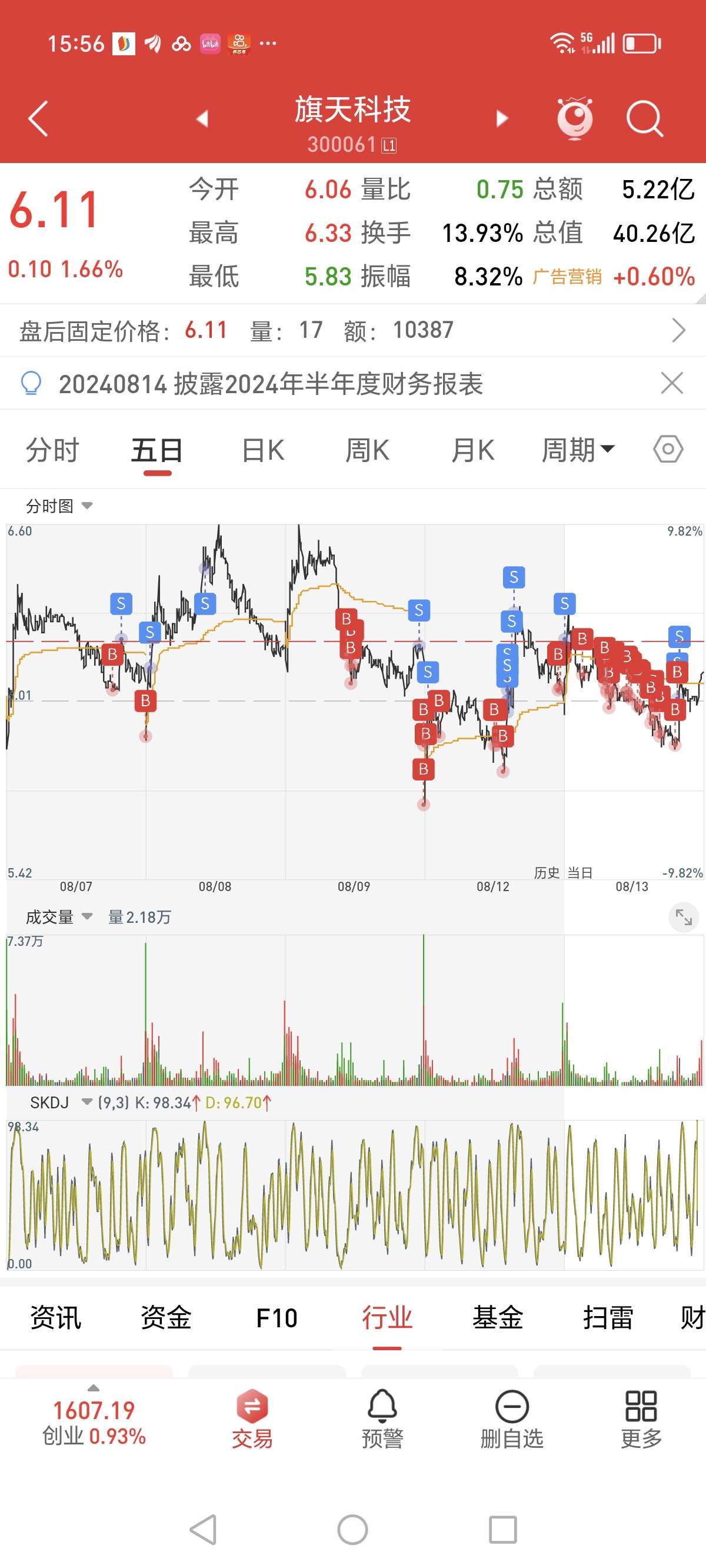Remove stock via 删自选 button
This screenshot has width=706, height=1568.
512,1420
